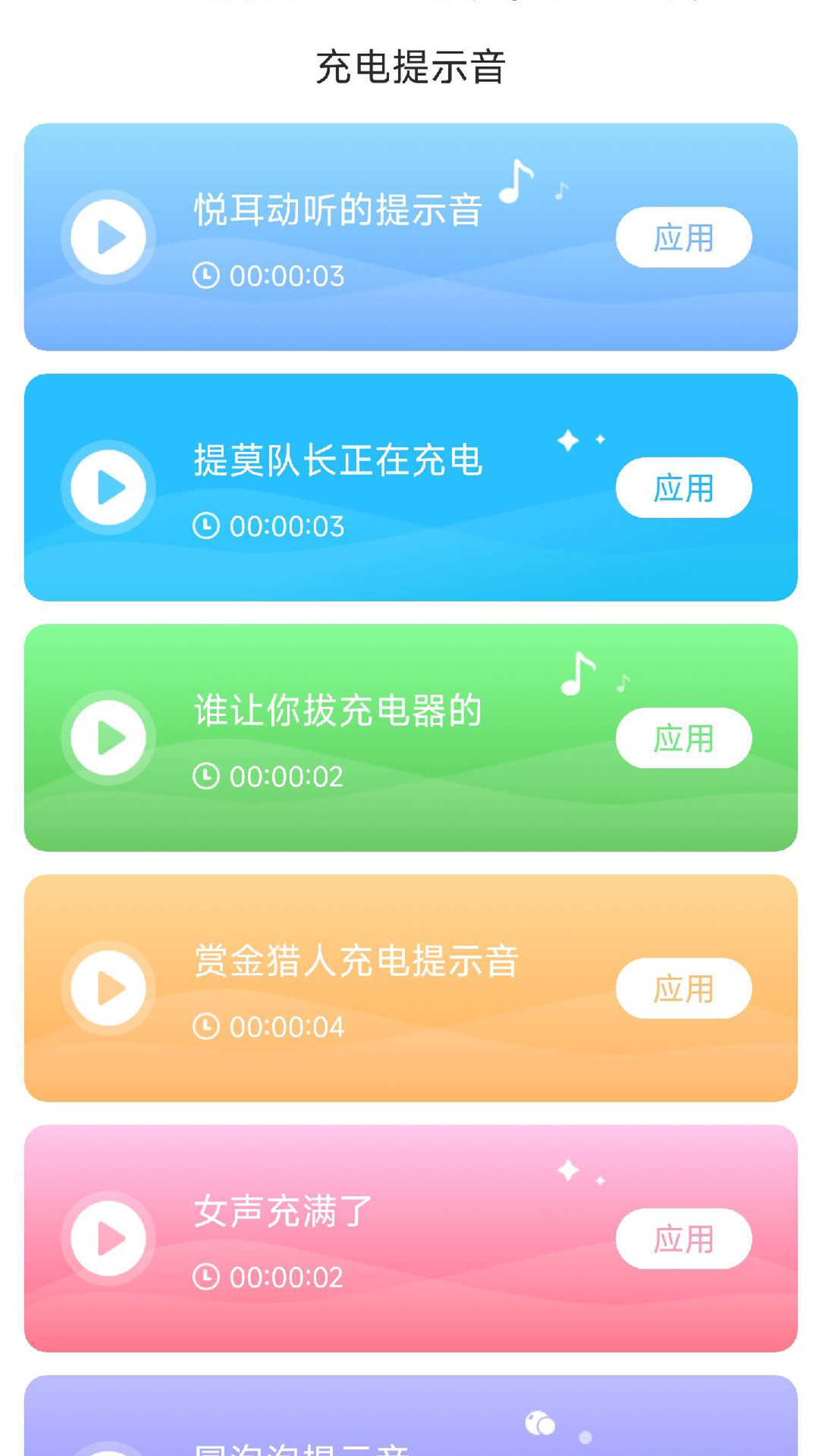Play the 悦耳动听的提示音 sound

click(108, 237)
